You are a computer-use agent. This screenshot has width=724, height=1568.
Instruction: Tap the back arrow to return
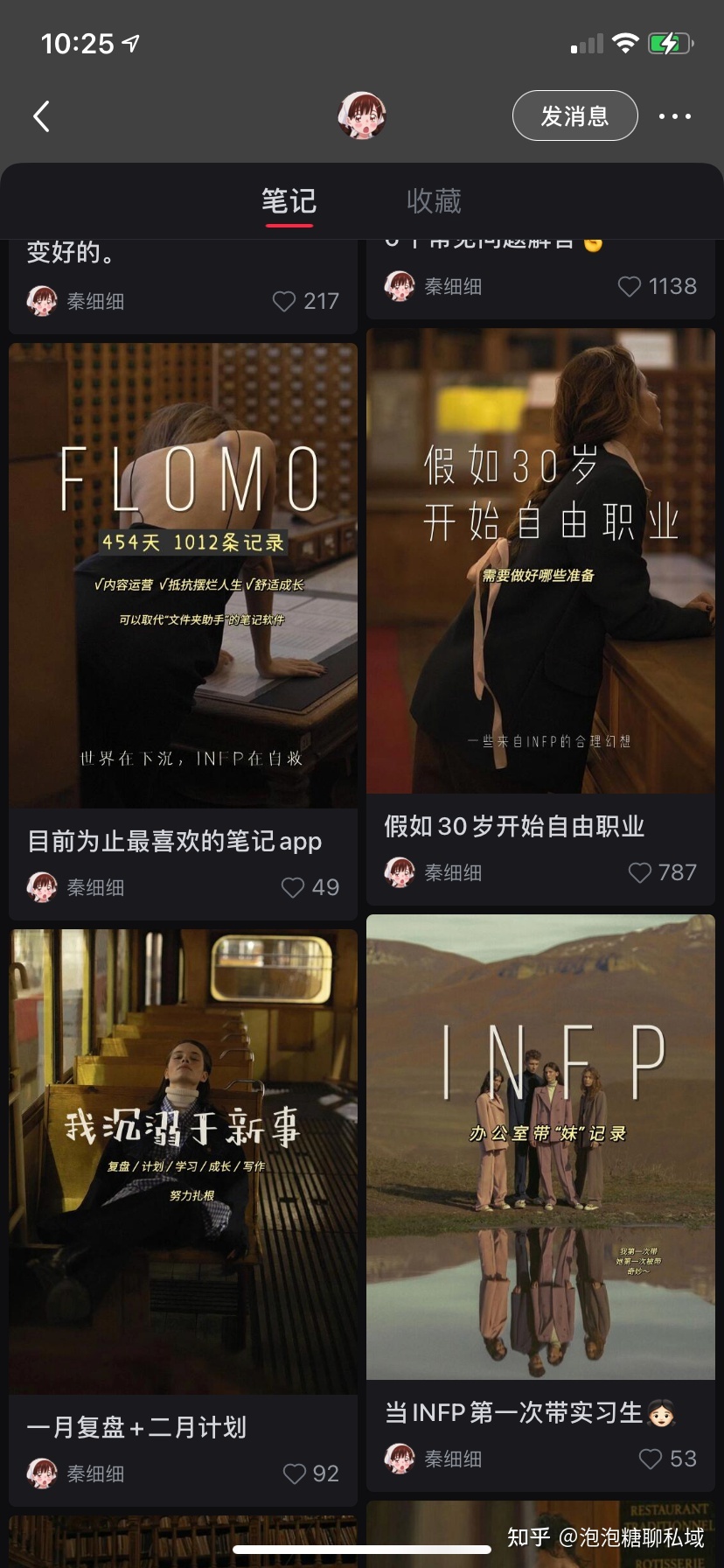coord(40,115)
